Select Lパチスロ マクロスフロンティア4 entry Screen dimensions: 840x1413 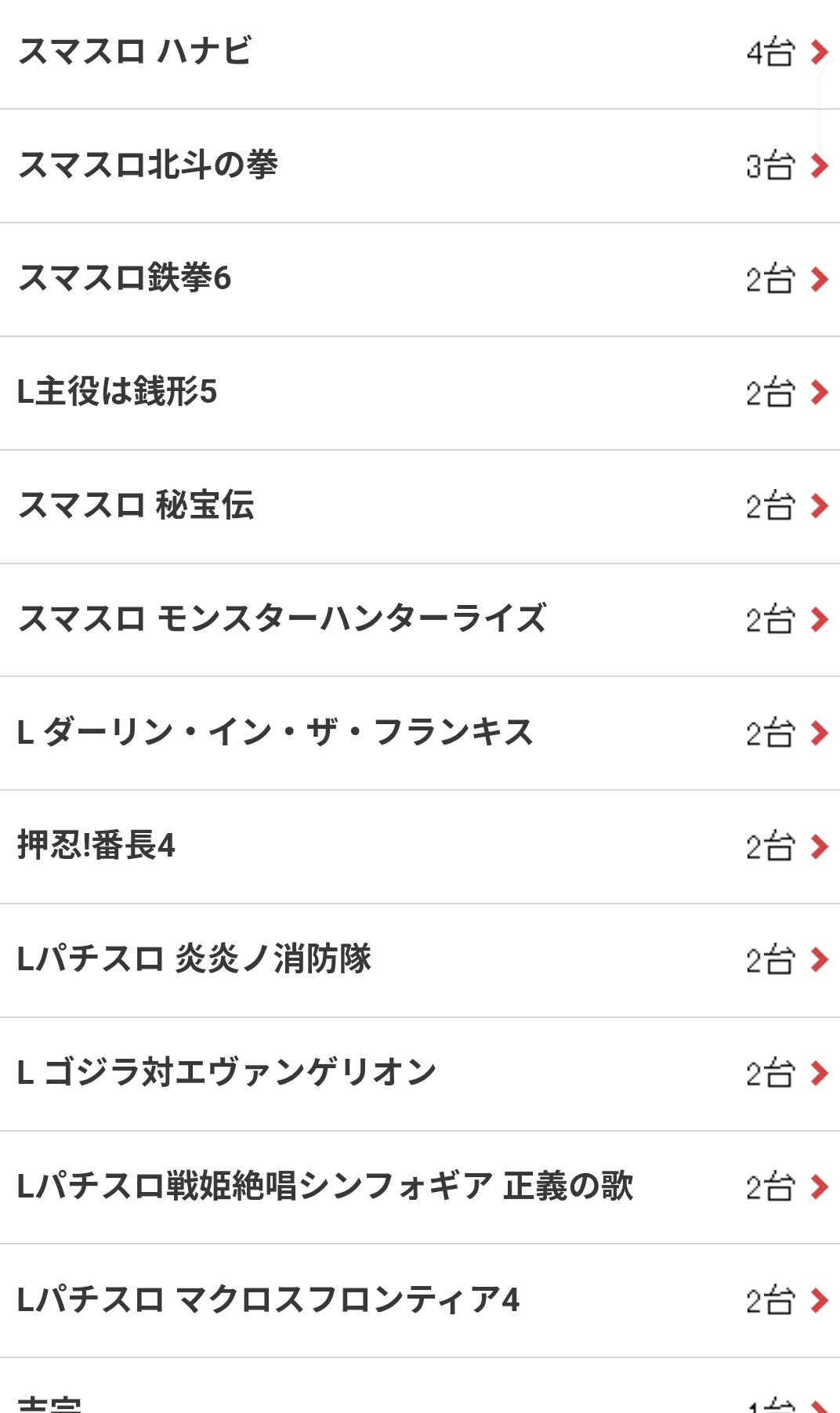pos(420,1300)
